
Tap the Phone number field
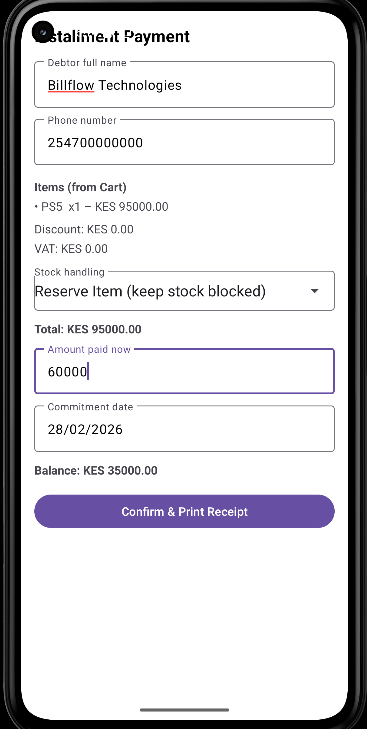[x=184, y=142]
